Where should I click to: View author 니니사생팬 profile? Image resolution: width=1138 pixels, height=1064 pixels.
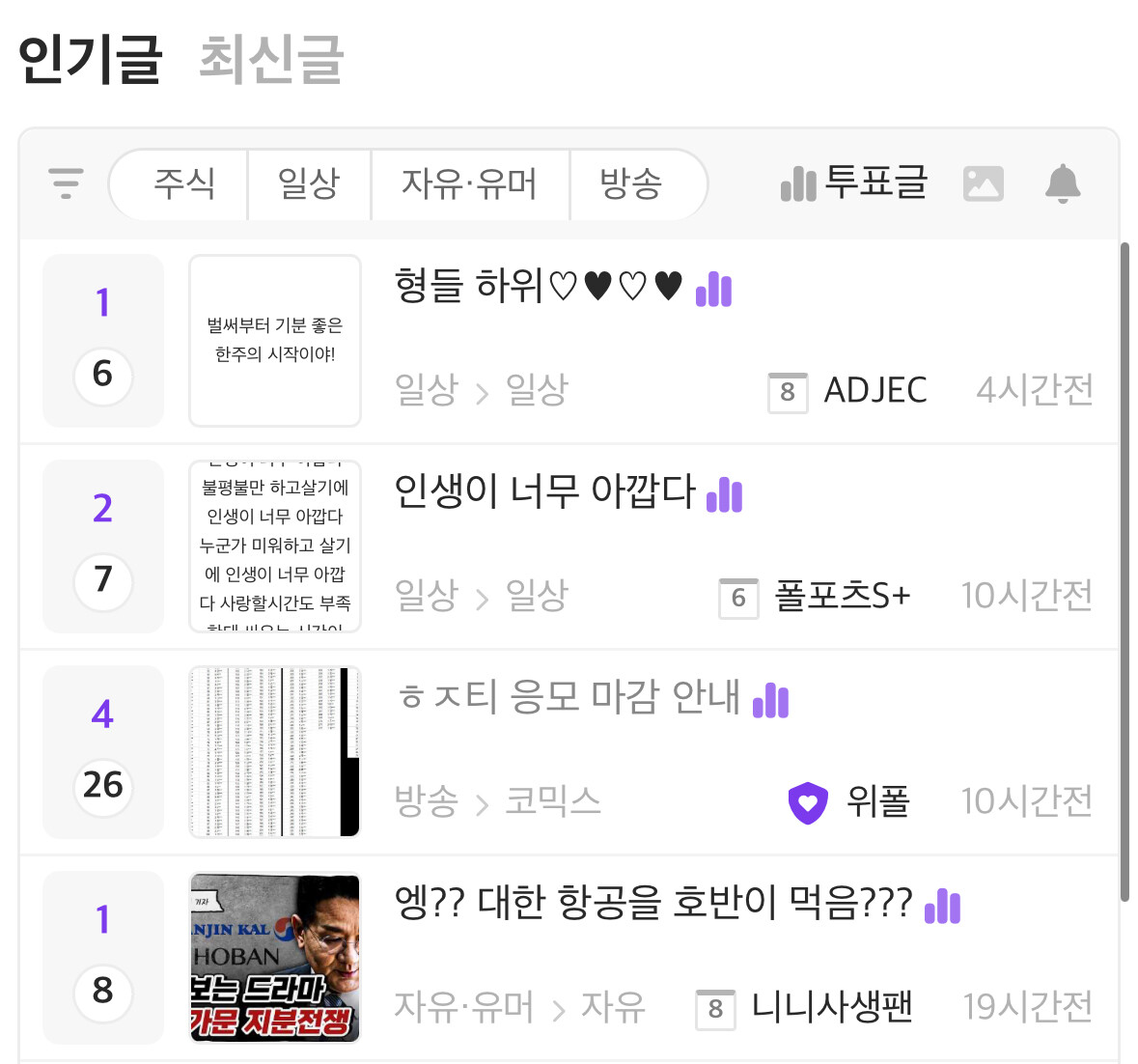click(832, 1007)
